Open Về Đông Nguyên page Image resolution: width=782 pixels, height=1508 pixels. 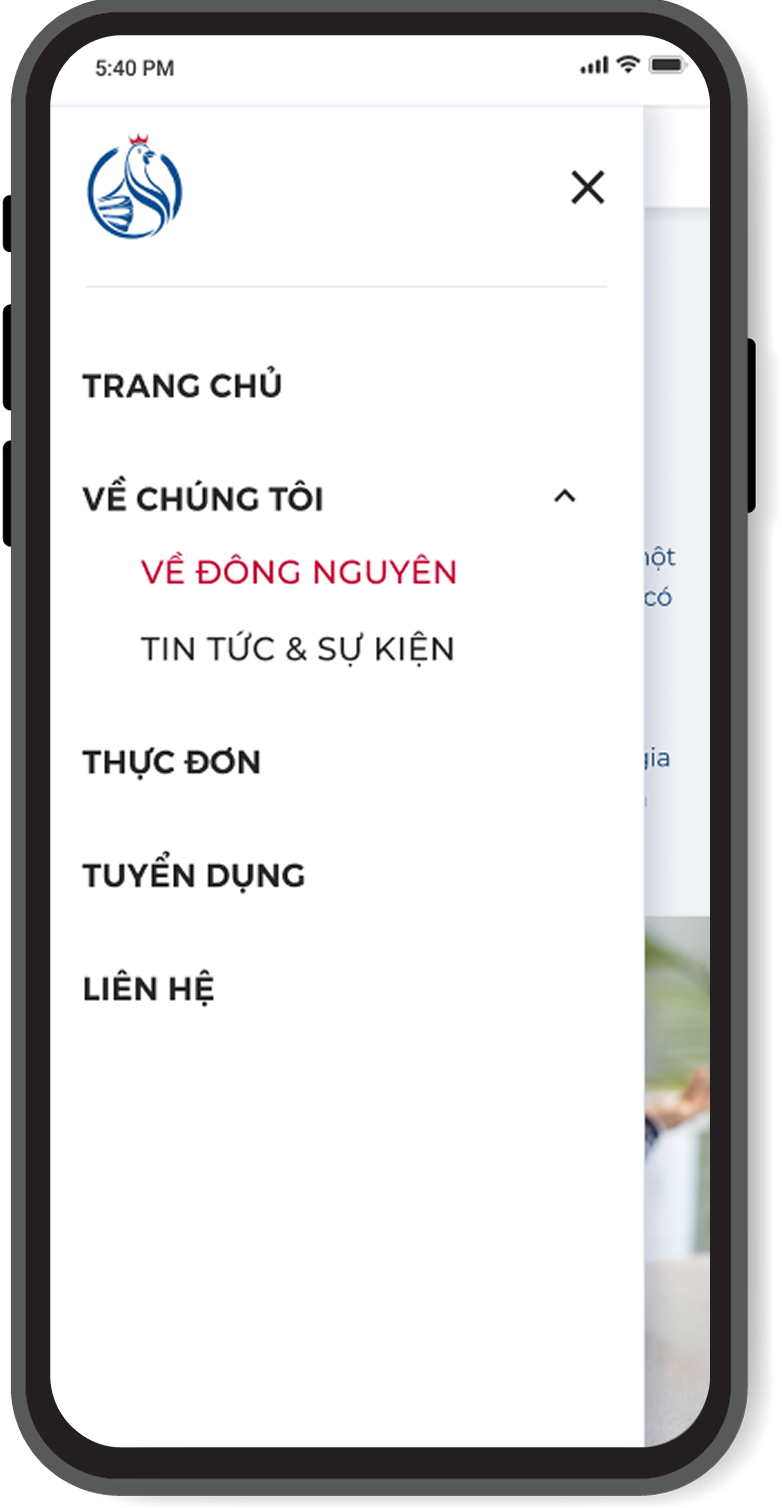(298, 572)
